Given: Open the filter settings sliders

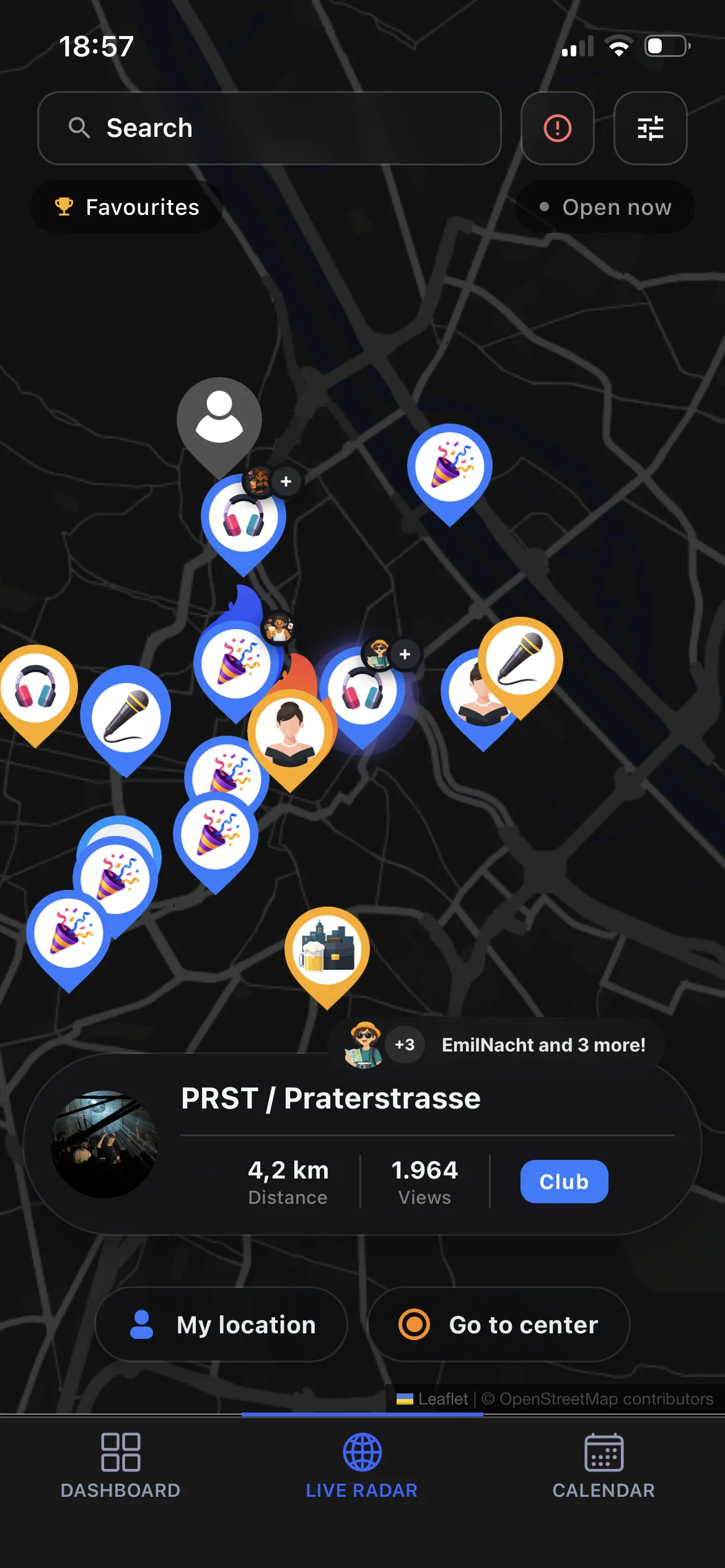Looking at the screenshot, I should tap(651, 128).
